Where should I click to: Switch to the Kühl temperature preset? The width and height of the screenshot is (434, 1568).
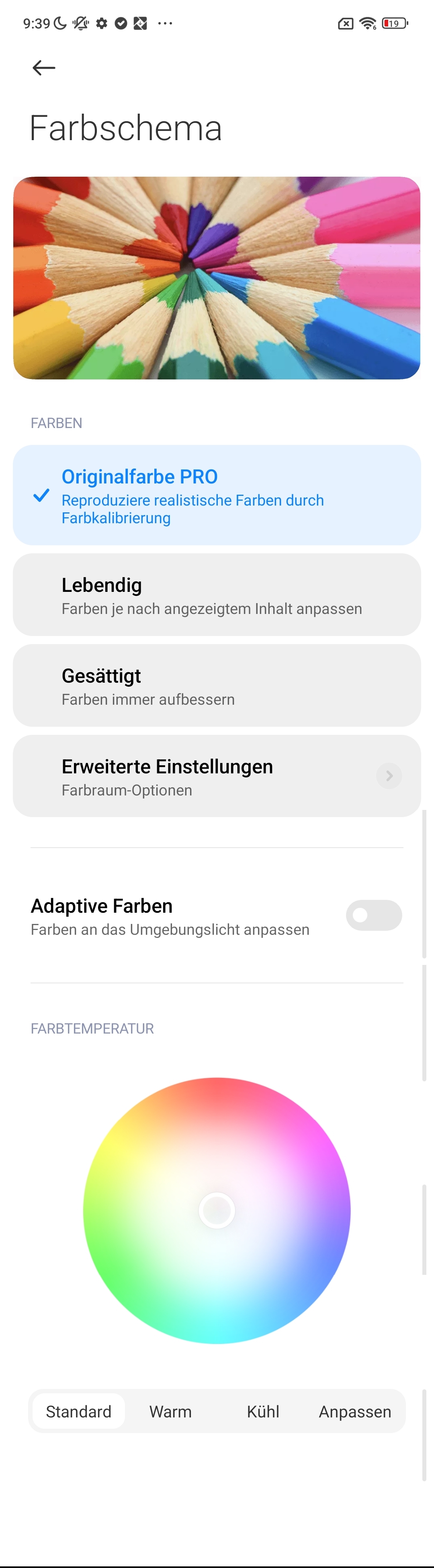click(x=263, y=1411)
